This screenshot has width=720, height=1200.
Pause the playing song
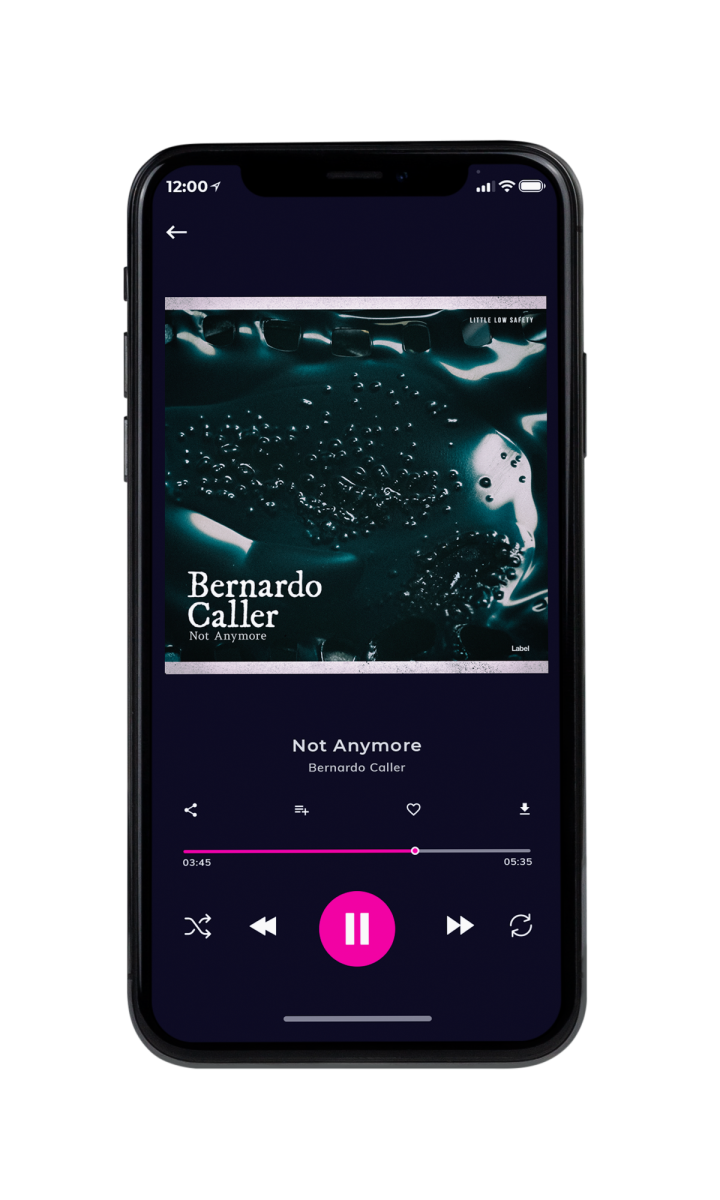357,928
